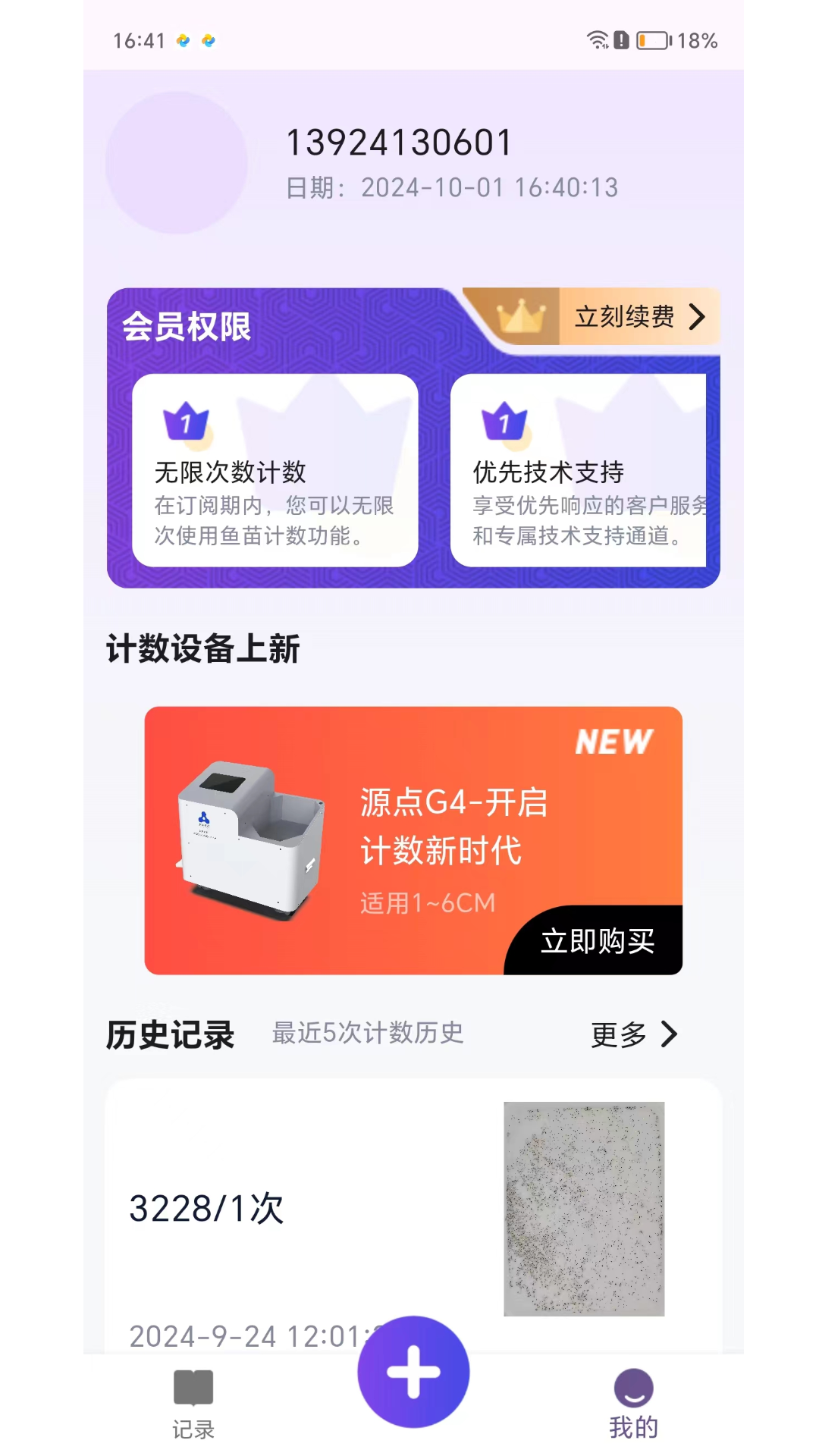Image resolution: width=819 pixels, height=1456 pixels.
Task: Start a new count with the plus button
Action: coord(413,1372)
